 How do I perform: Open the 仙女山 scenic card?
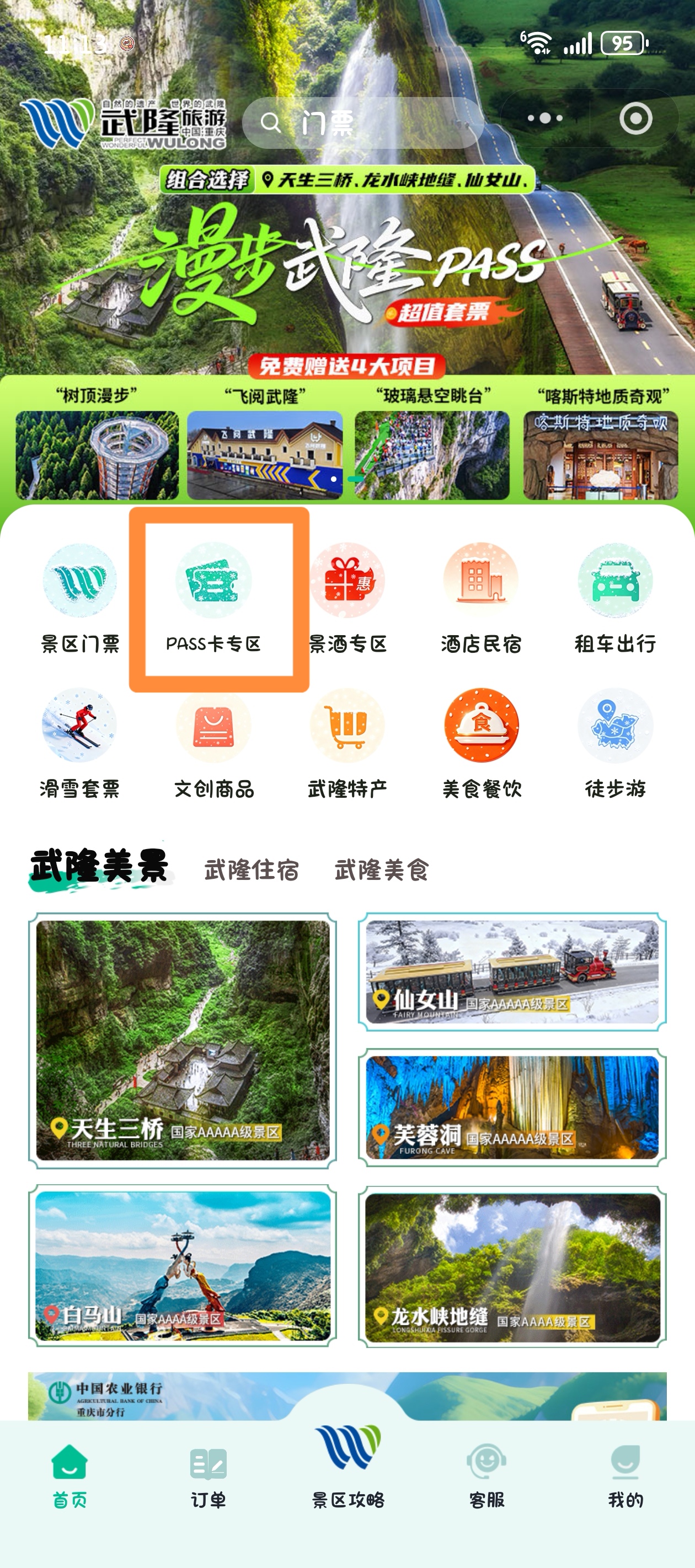pos(512,971)
